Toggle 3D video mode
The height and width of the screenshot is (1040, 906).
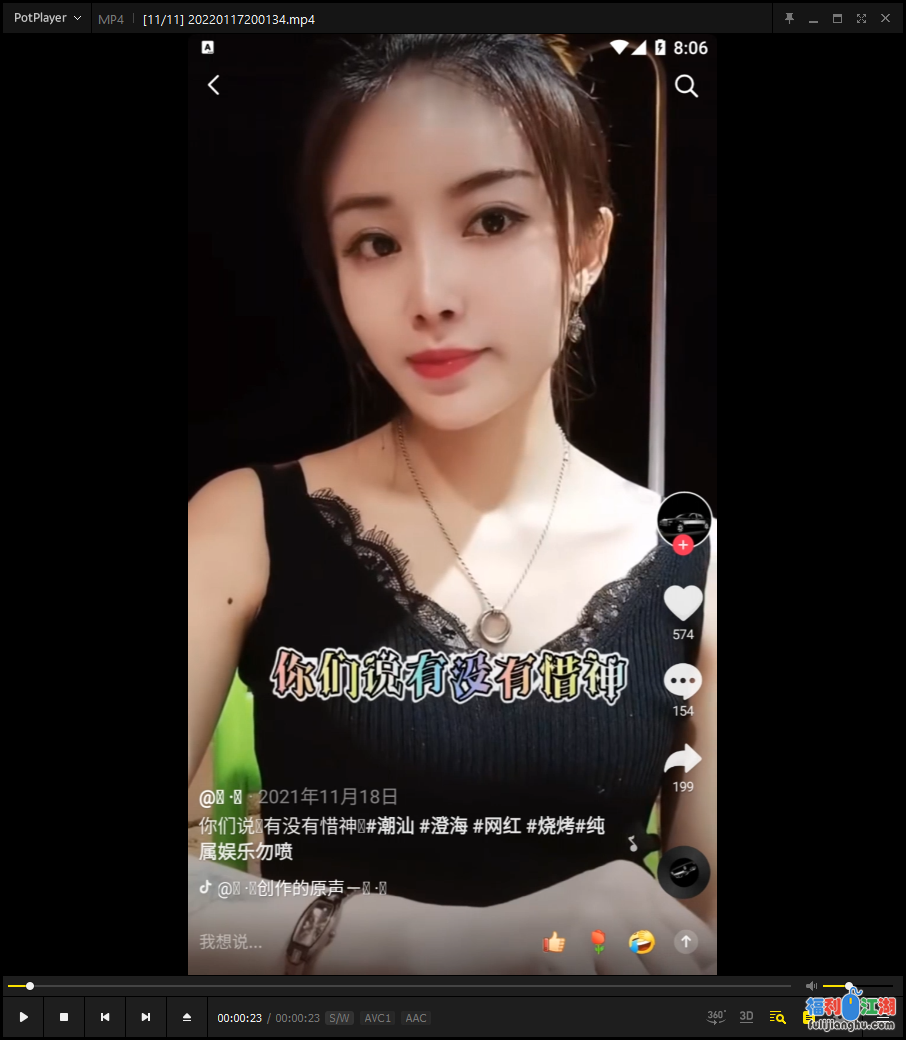[746, 1017]
